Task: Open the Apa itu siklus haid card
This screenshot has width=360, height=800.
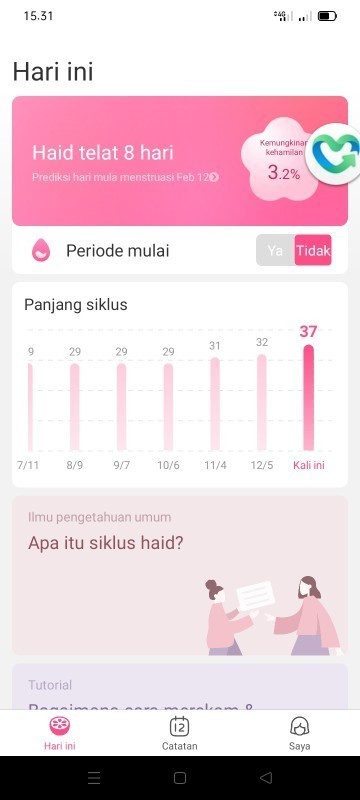Action: [x=180, y=576]
